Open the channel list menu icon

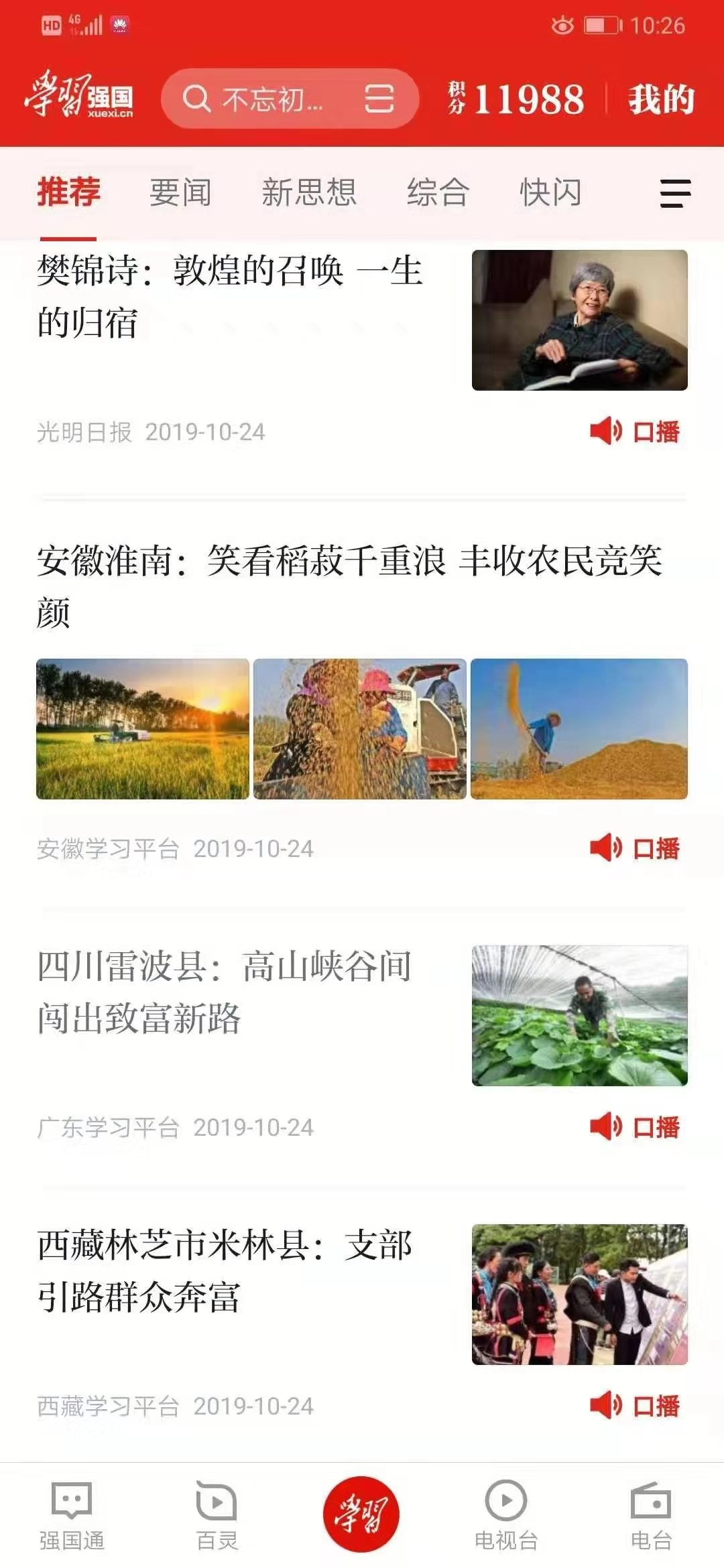(675, 194)
